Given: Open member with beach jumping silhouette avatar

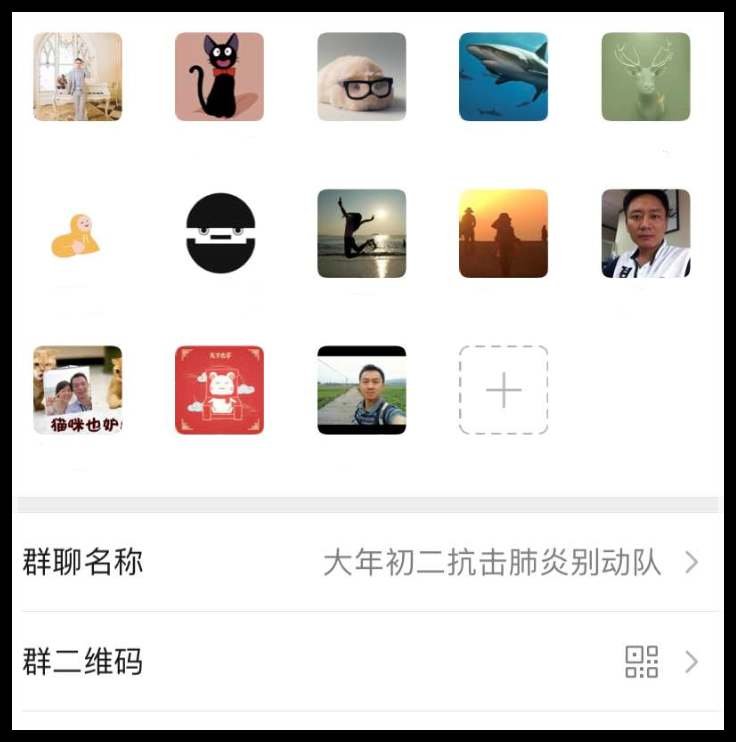Looking at the screenshot, I should [x=361, y=233].
